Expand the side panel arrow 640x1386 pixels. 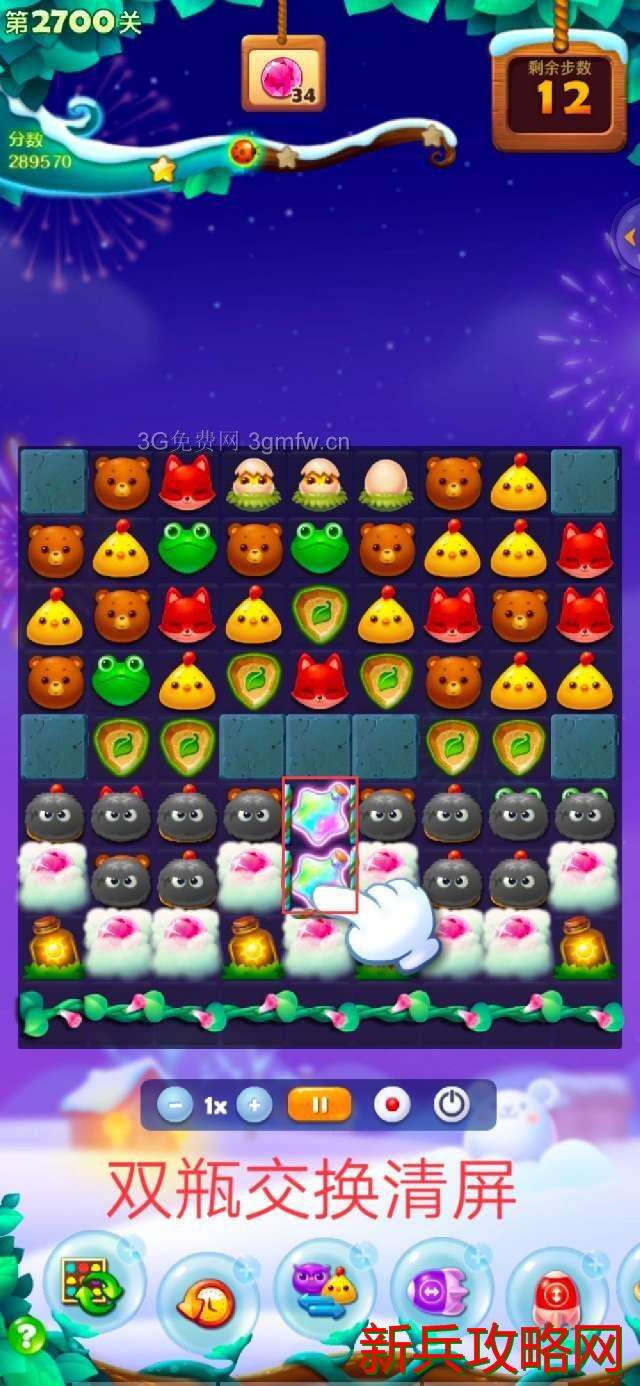tap(629, 237)
